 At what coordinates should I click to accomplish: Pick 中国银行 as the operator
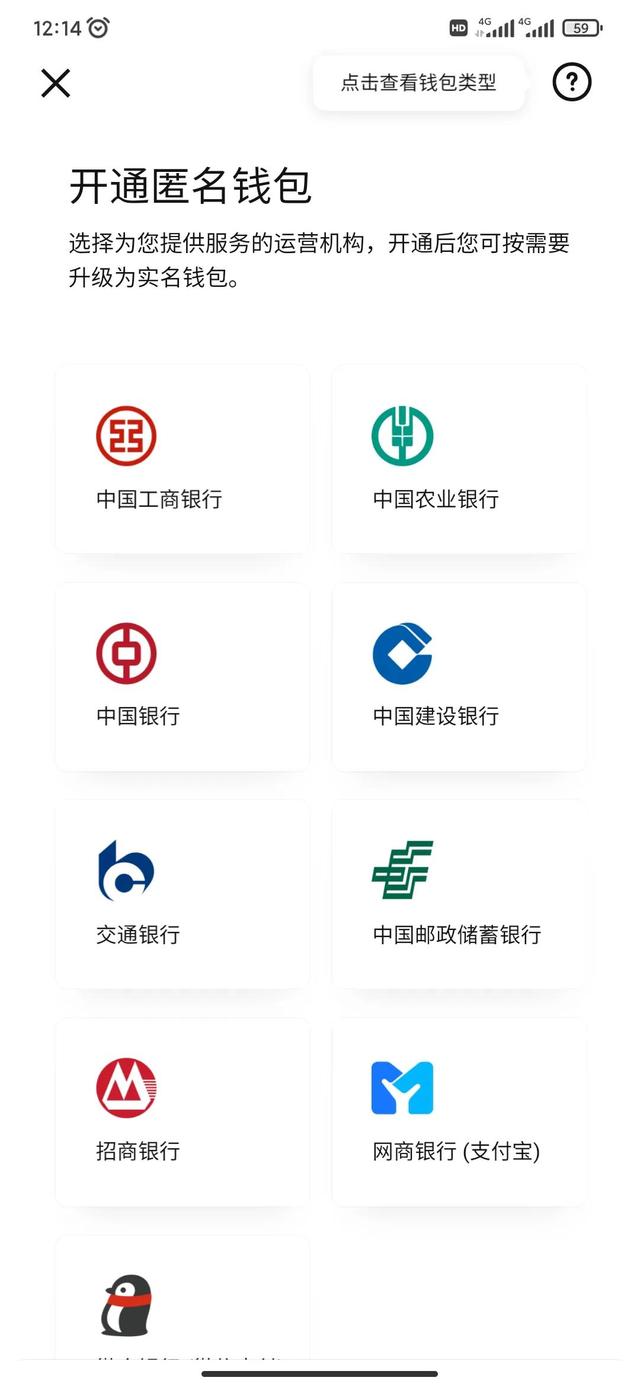point(182,677)
